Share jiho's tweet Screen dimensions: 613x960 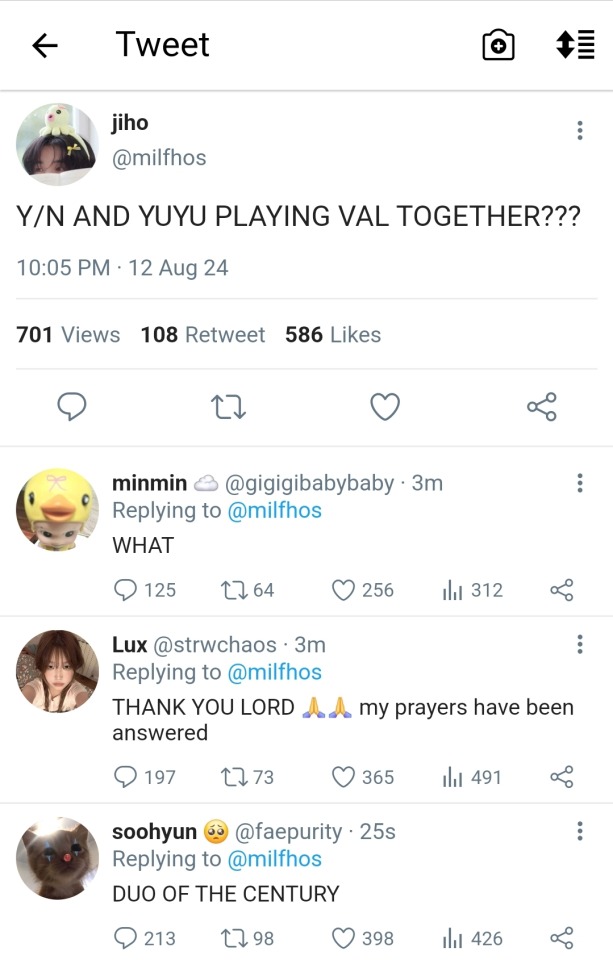[x=541, y=407]
